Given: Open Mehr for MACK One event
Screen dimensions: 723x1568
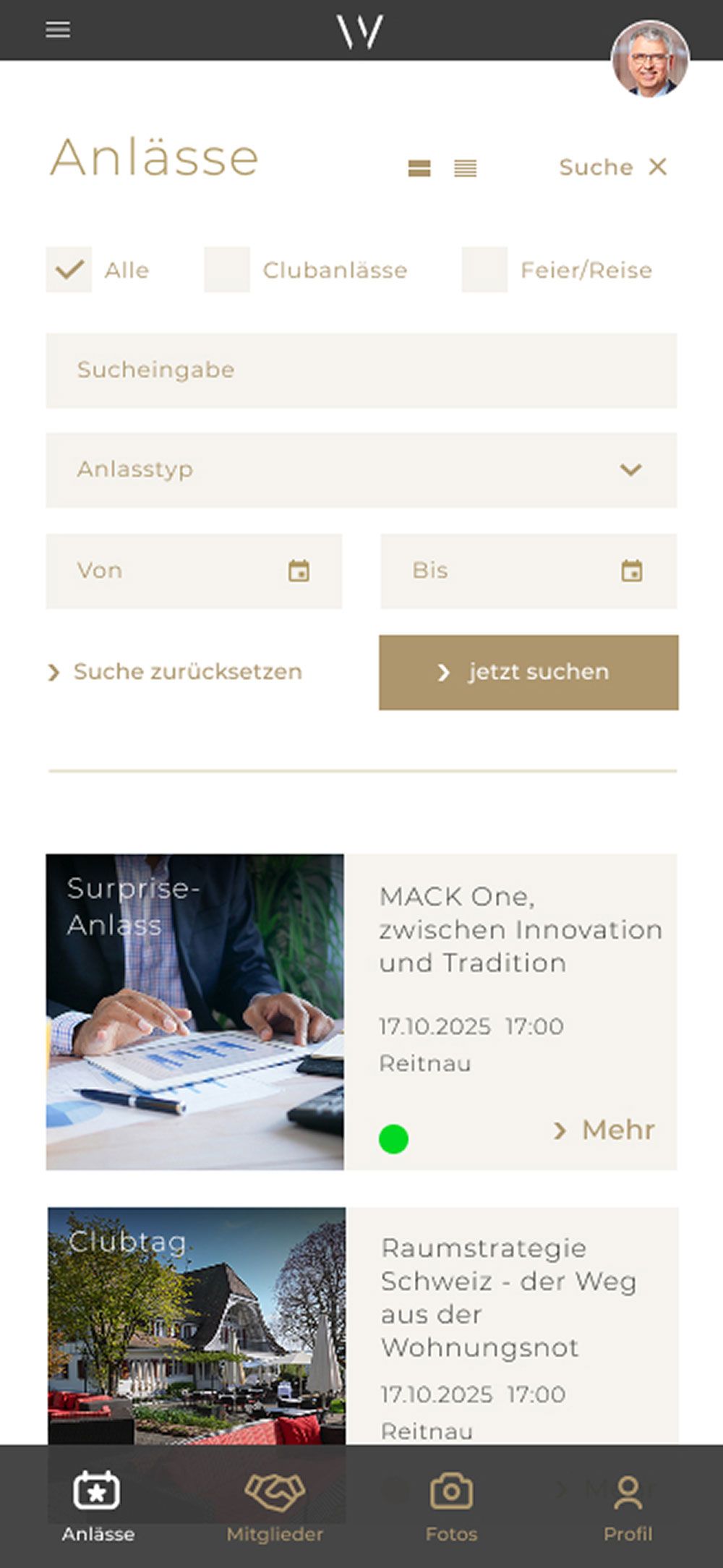Looking at the screenshot, I should [x=604, y=1130].
